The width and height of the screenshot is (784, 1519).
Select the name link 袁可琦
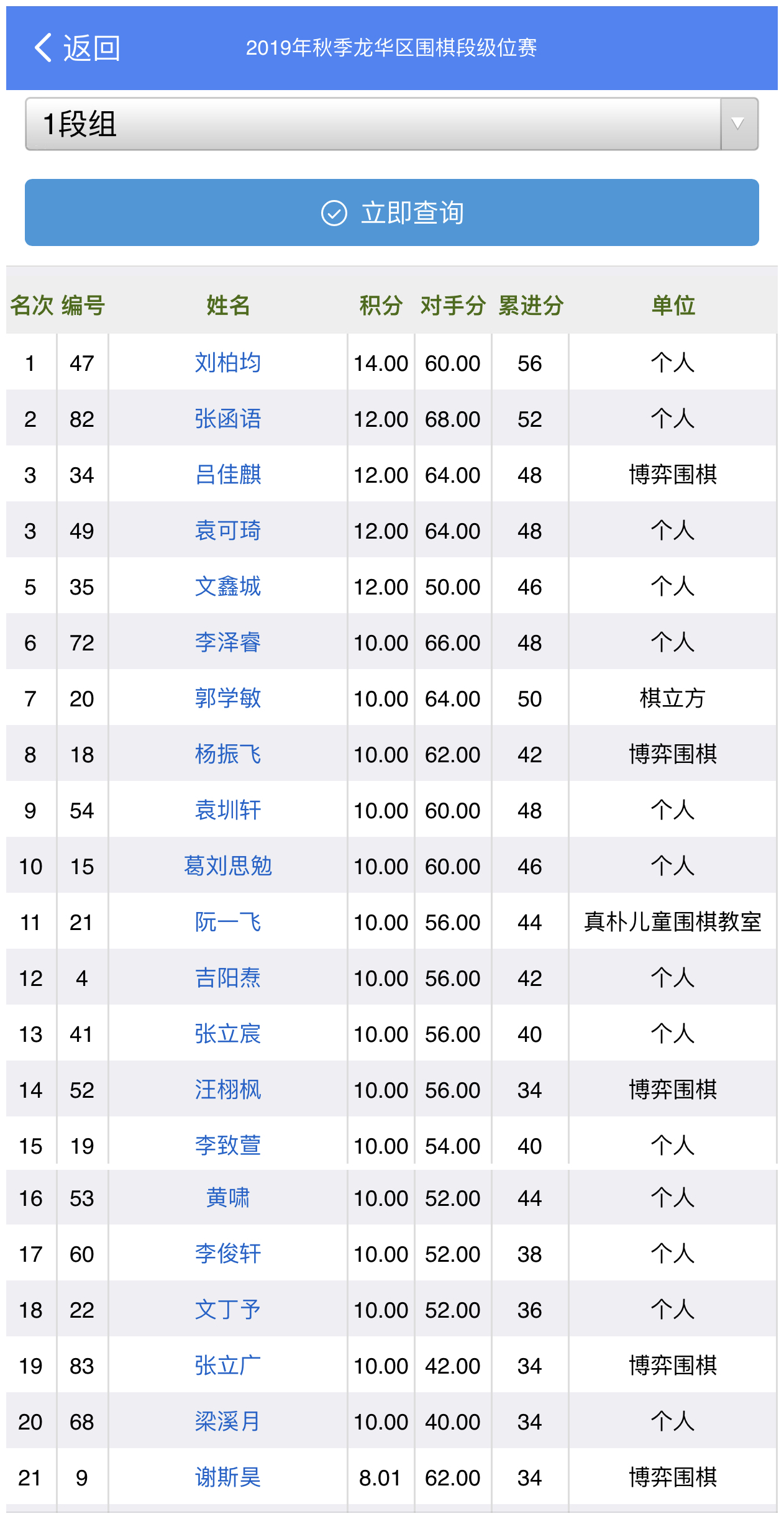point(227,531)
